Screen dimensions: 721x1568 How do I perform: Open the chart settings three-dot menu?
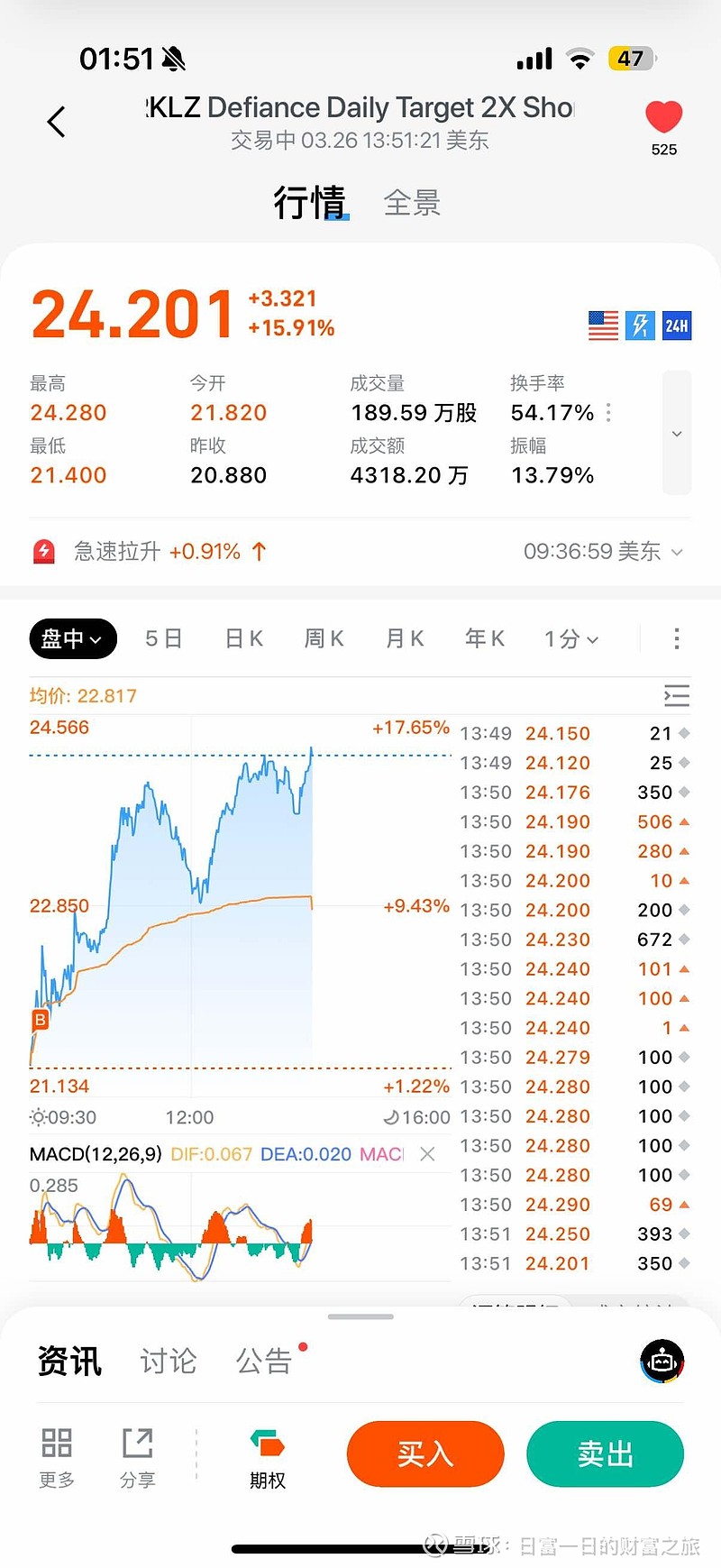[677, 639]
